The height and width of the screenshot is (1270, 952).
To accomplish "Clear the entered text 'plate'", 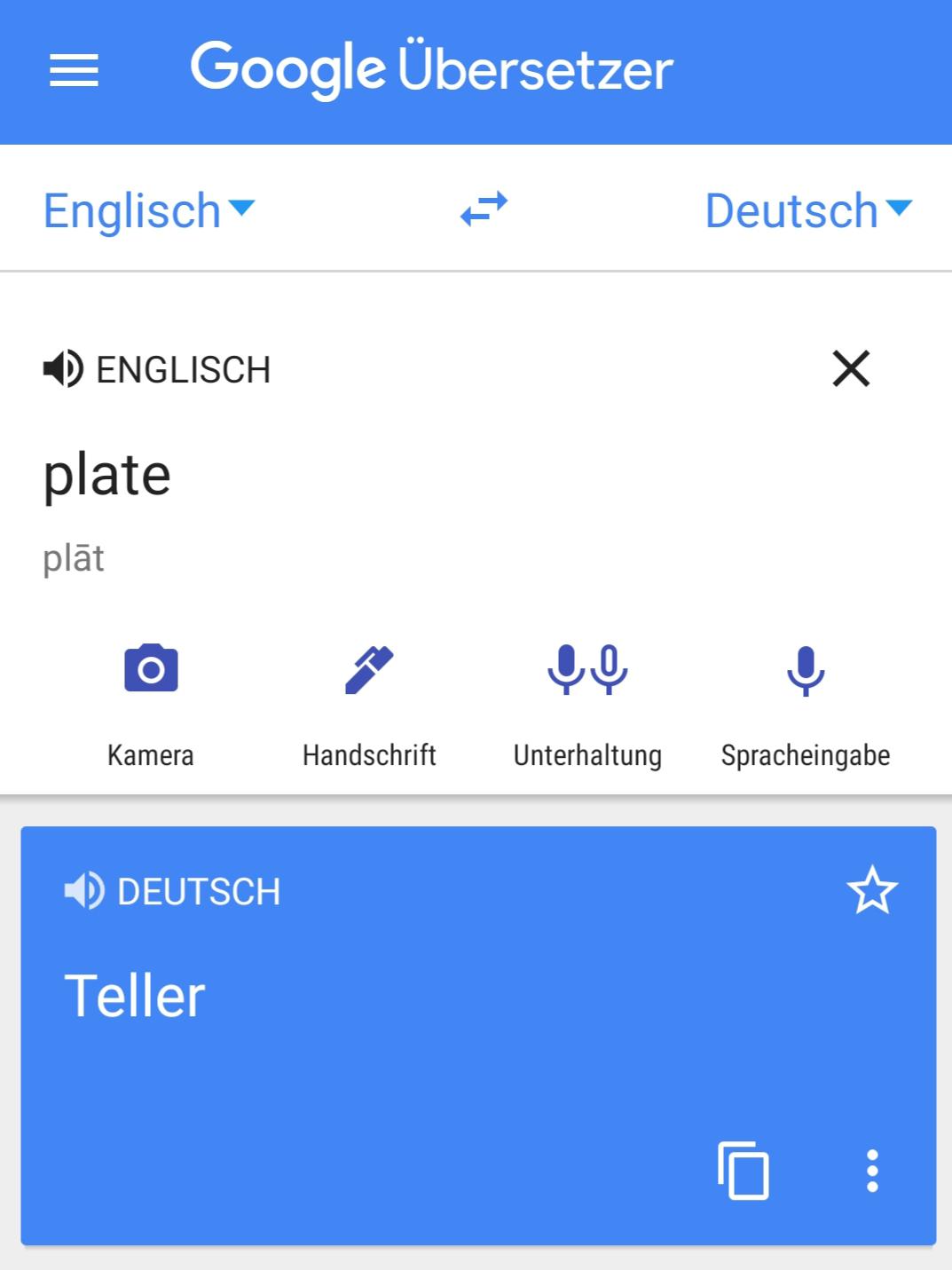I will click(851, 368).
